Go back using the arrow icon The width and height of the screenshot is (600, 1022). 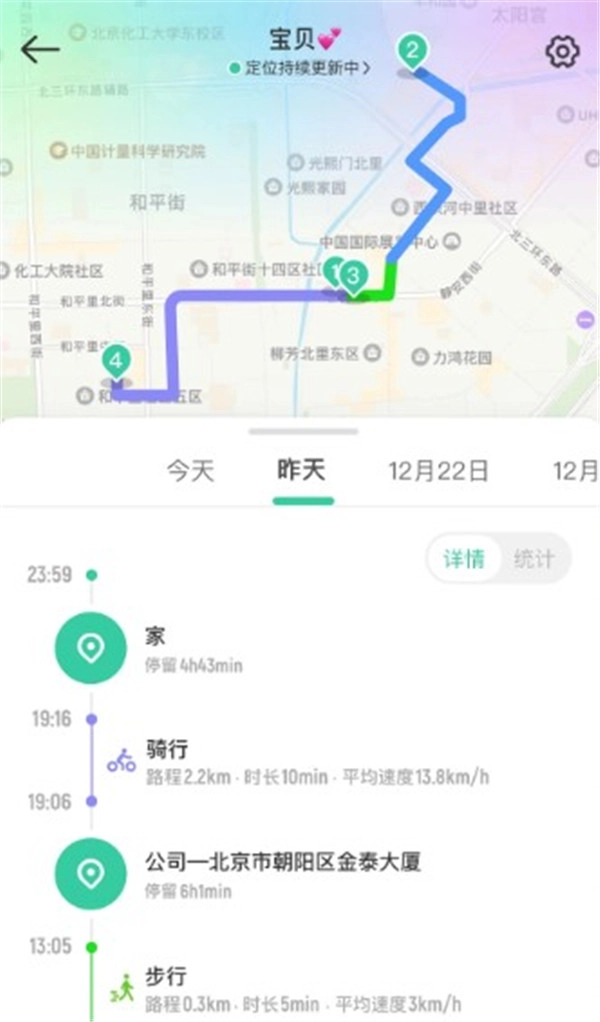point(40,50)
